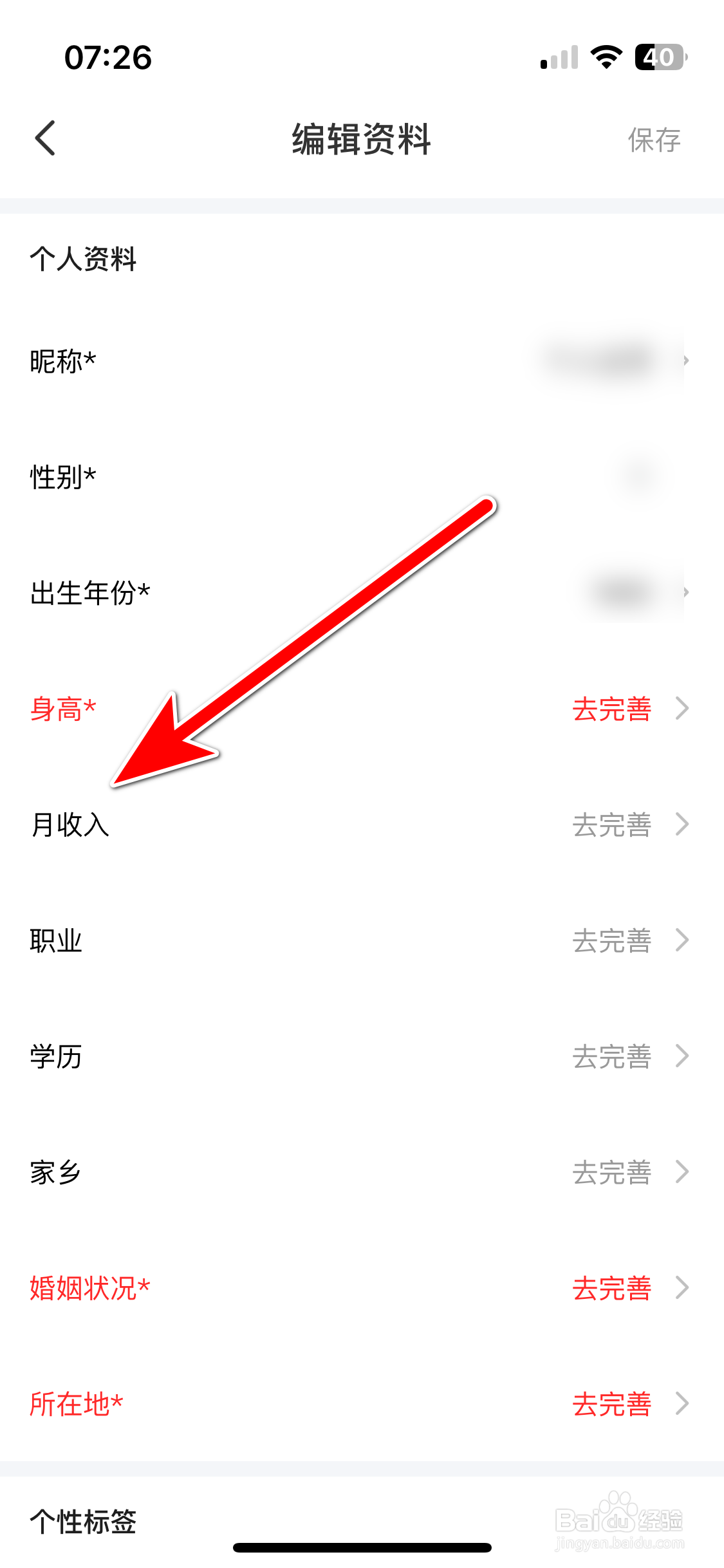
Task: Tap 去完善 beside 婚姻状况 marital status
Action: point(611,1287)
